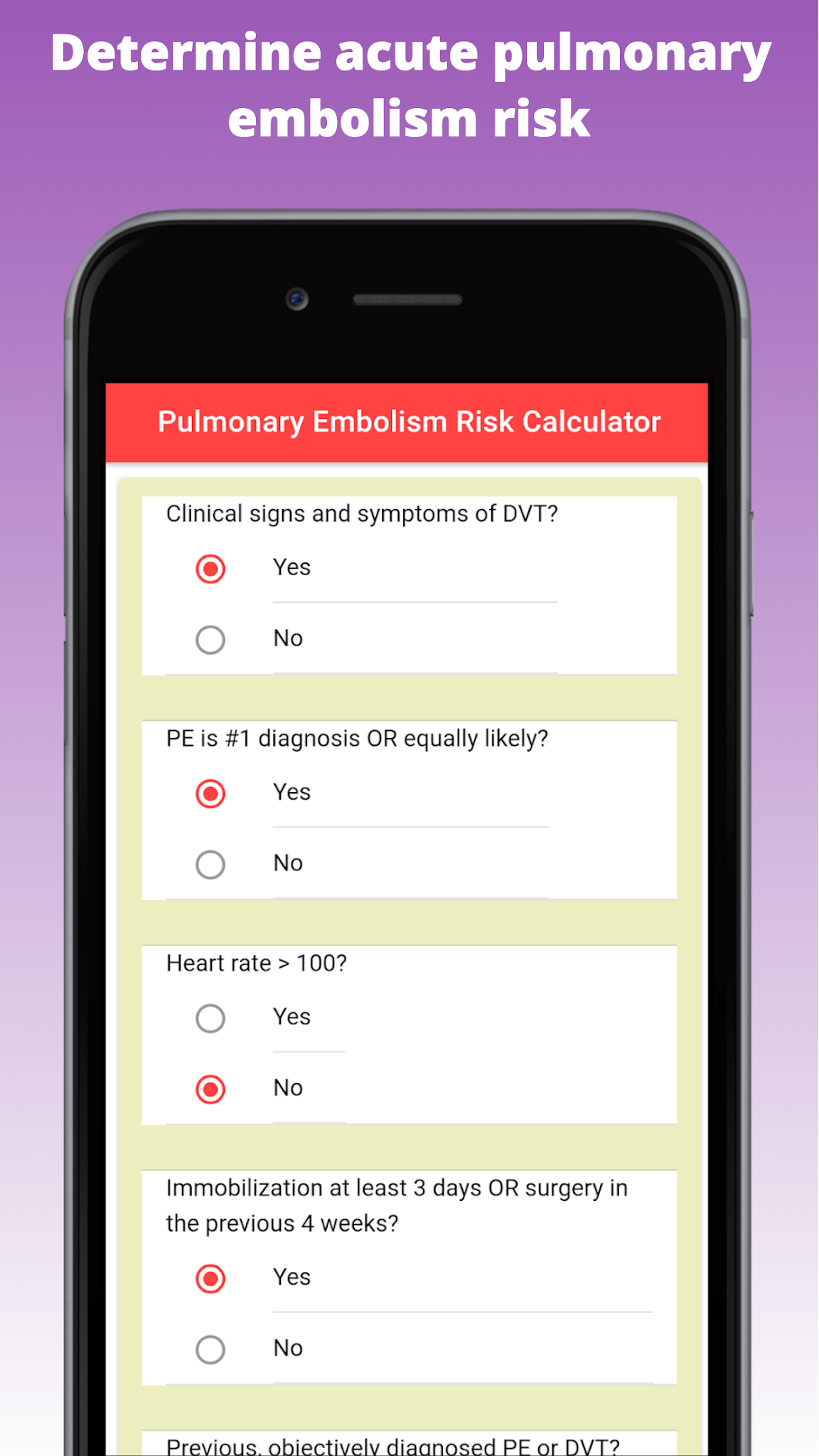The image size is (819, 1456).
Task: Select No for immobilization or recent surgery
Action: pyautogui.click(x=210, y=1349)
